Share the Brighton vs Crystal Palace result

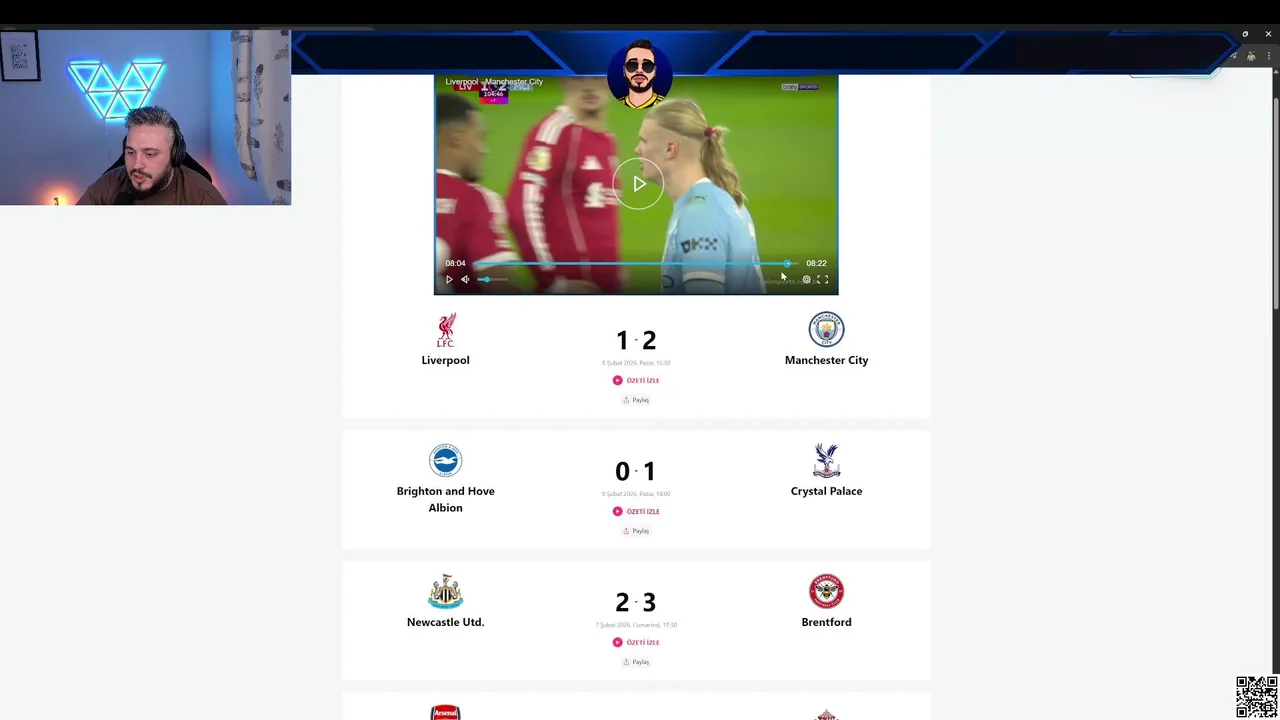[636, 531]
